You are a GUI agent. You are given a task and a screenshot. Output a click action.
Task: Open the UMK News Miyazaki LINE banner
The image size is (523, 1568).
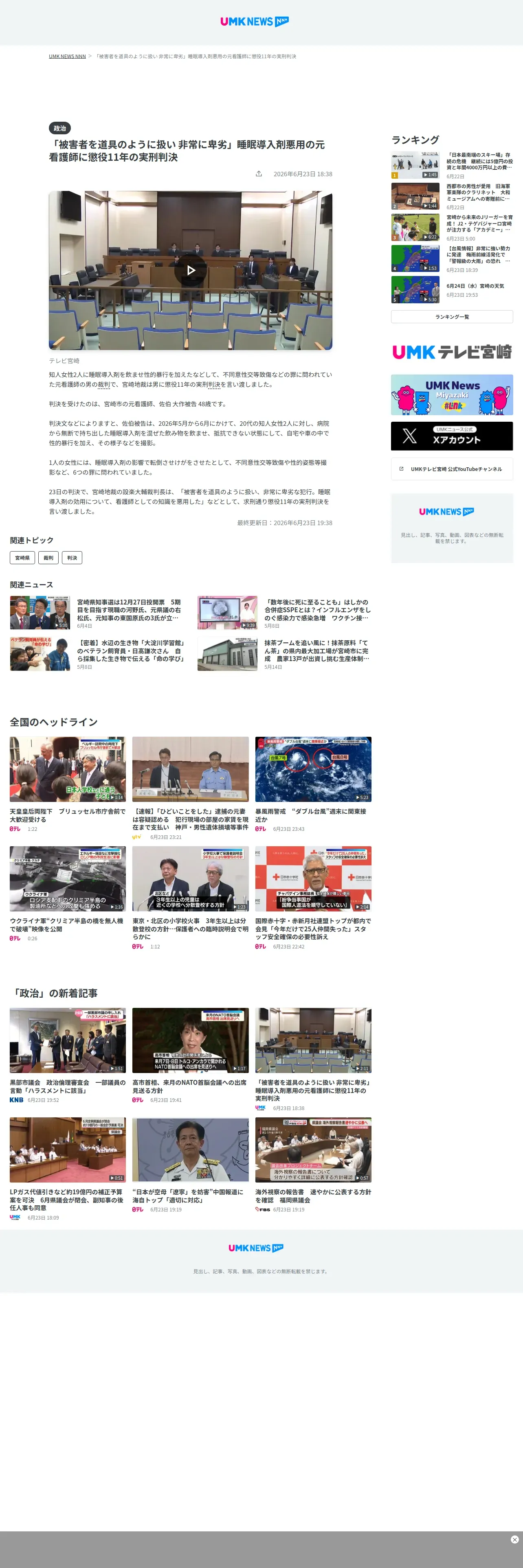click(x=452, y=395)
